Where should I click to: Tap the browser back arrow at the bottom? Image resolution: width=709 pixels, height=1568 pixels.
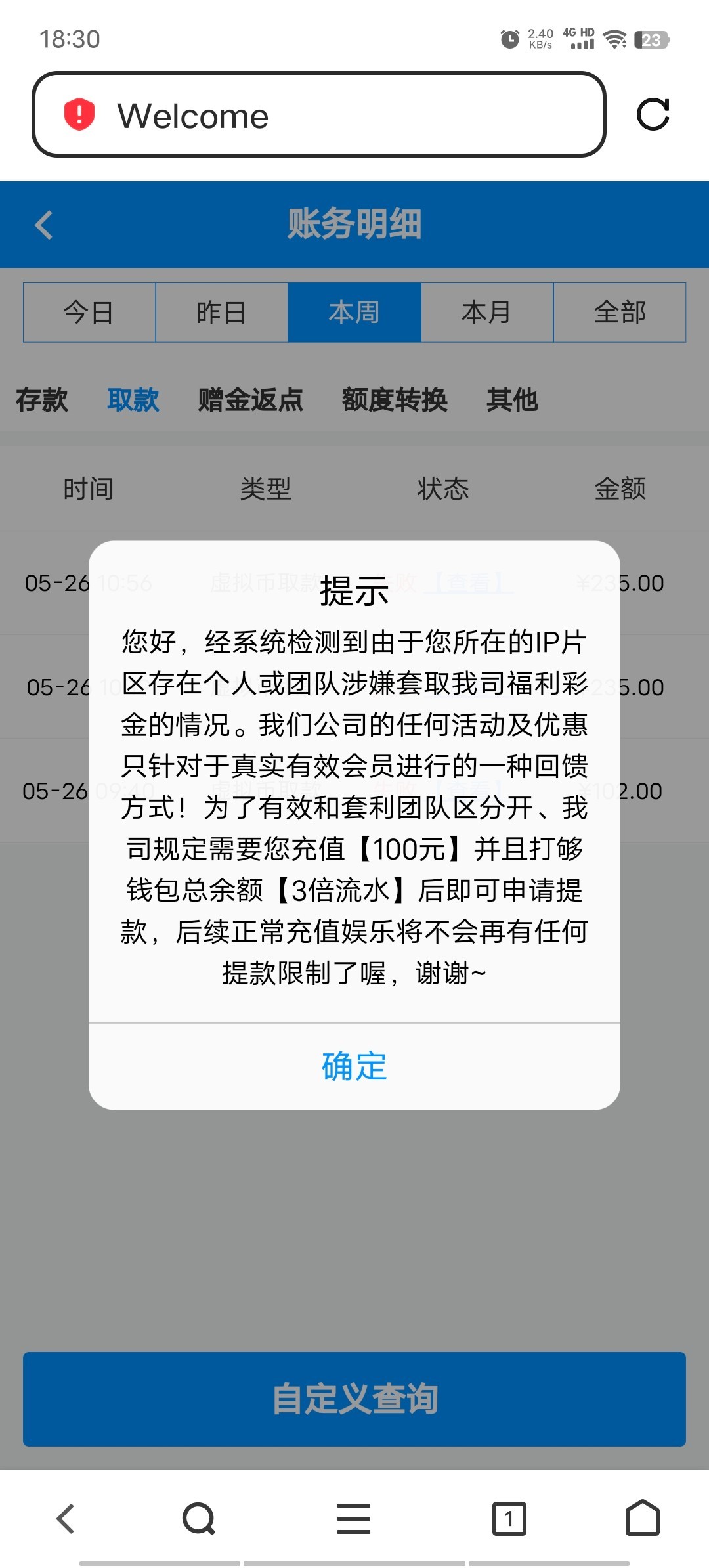pyautogui.click(x=65, y=1518)
